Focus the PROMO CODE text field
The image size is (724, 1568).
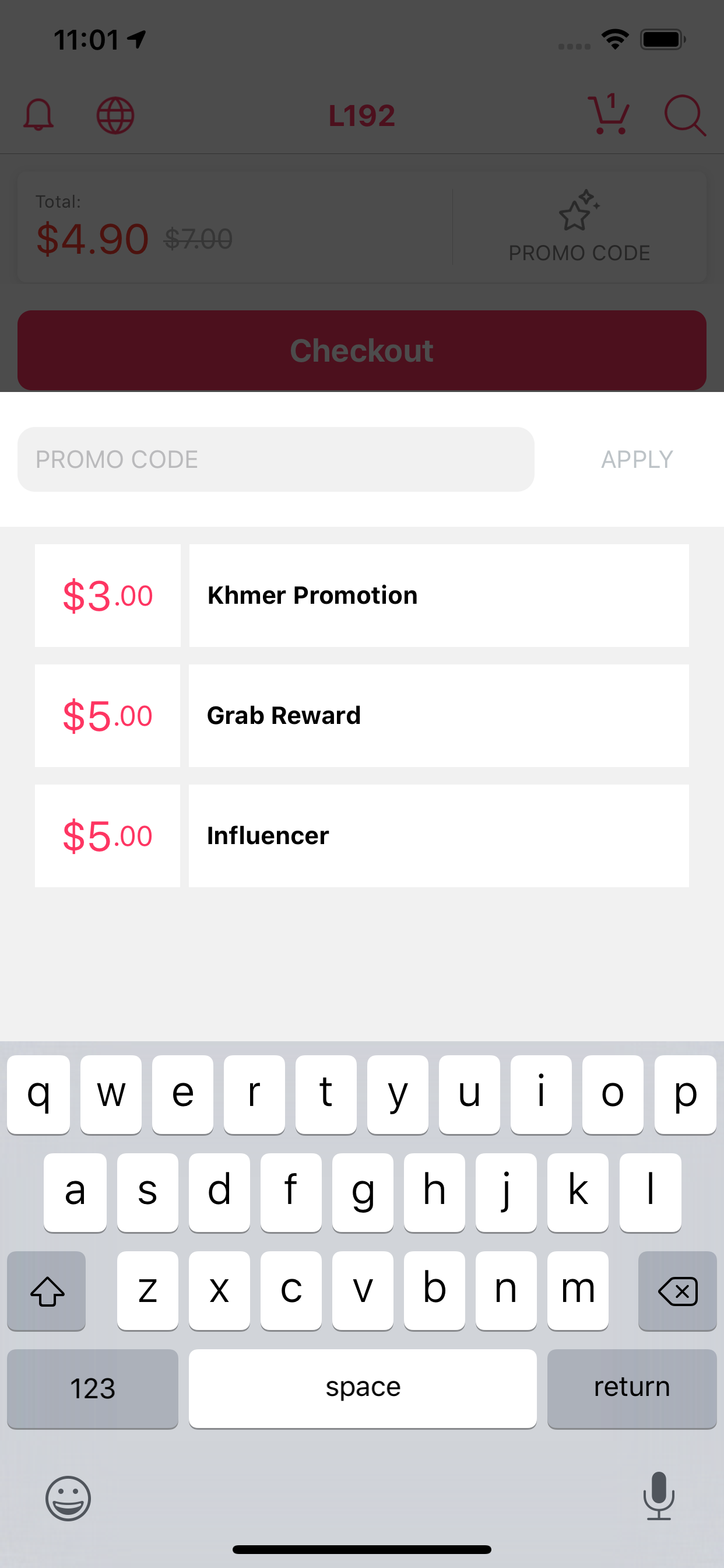pos(276,460)
